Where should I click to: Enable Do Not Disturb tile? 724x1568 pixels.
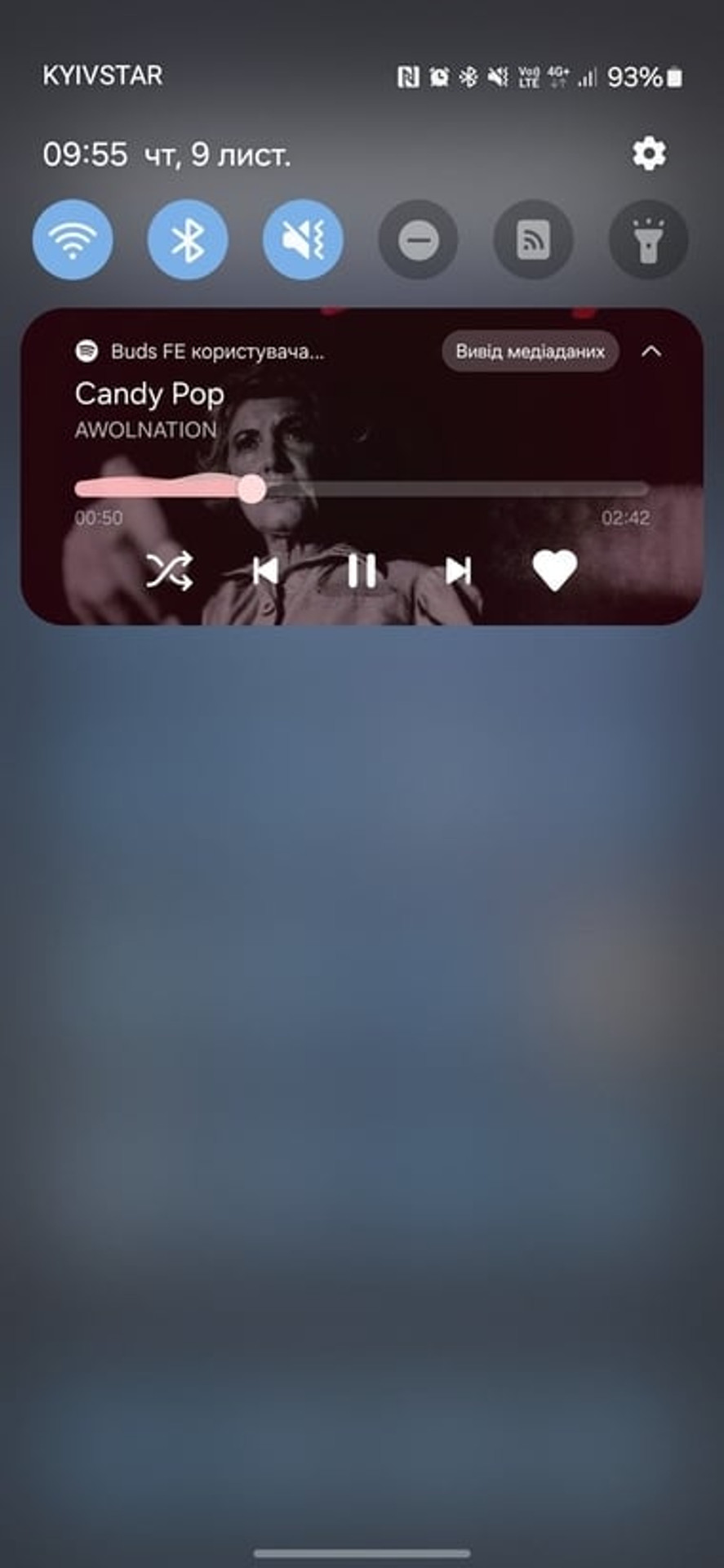coord(418,240)
